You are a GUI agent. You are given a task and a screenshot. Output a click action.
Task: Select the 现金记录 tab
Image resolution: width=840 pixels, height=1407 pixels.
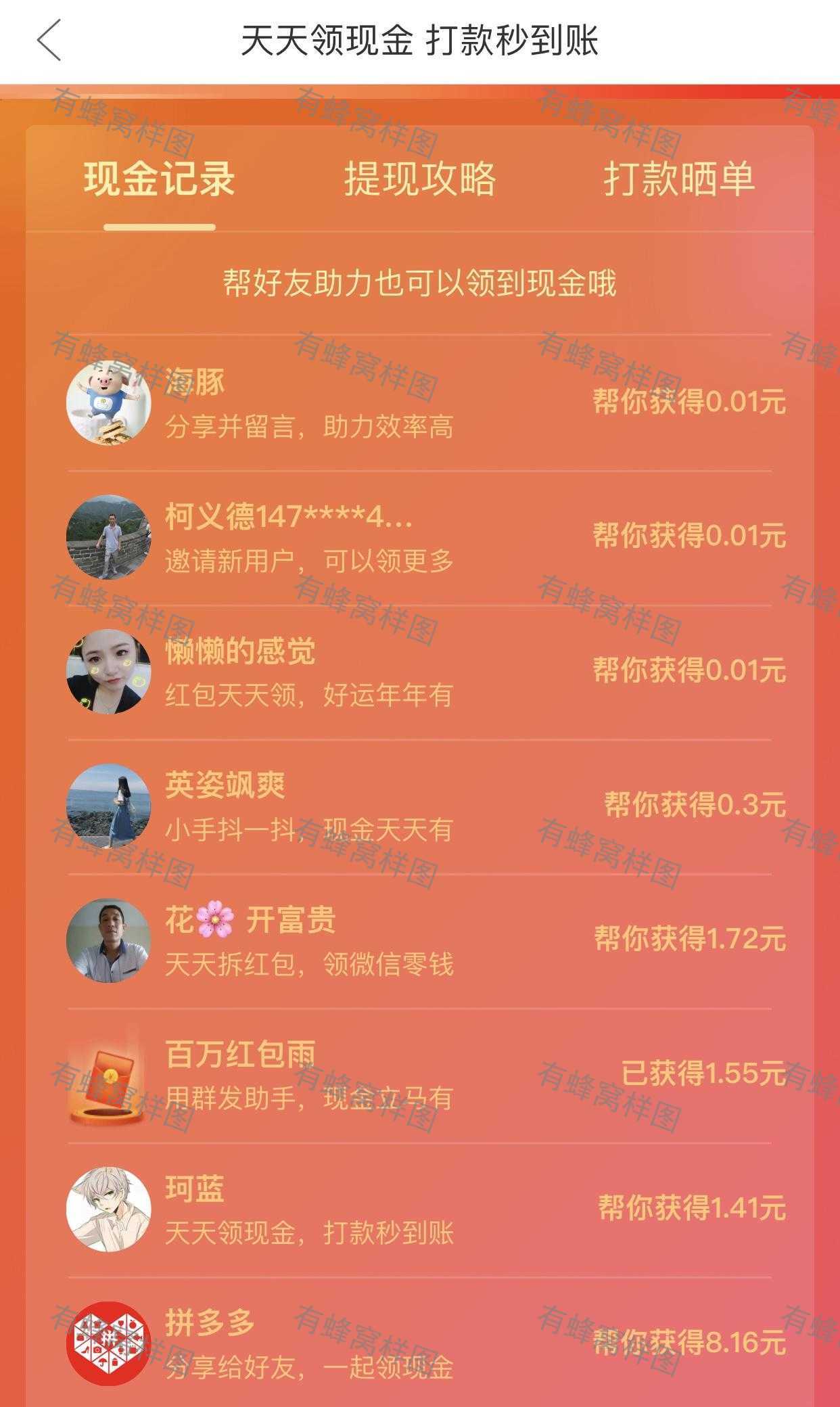point(160,179)
